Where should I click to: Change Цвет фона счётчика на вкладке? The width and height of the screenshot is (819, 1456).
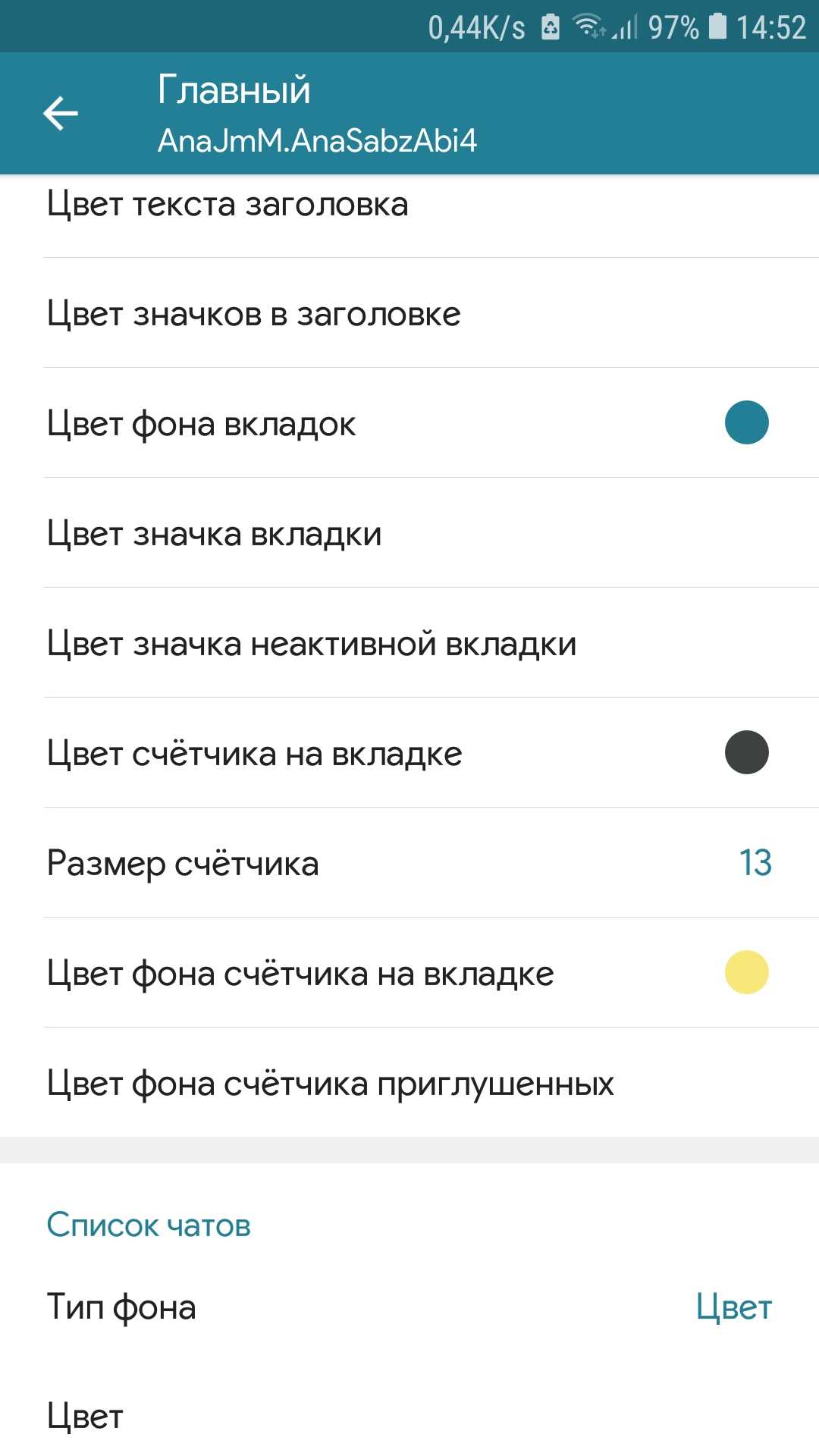[409, 973]
